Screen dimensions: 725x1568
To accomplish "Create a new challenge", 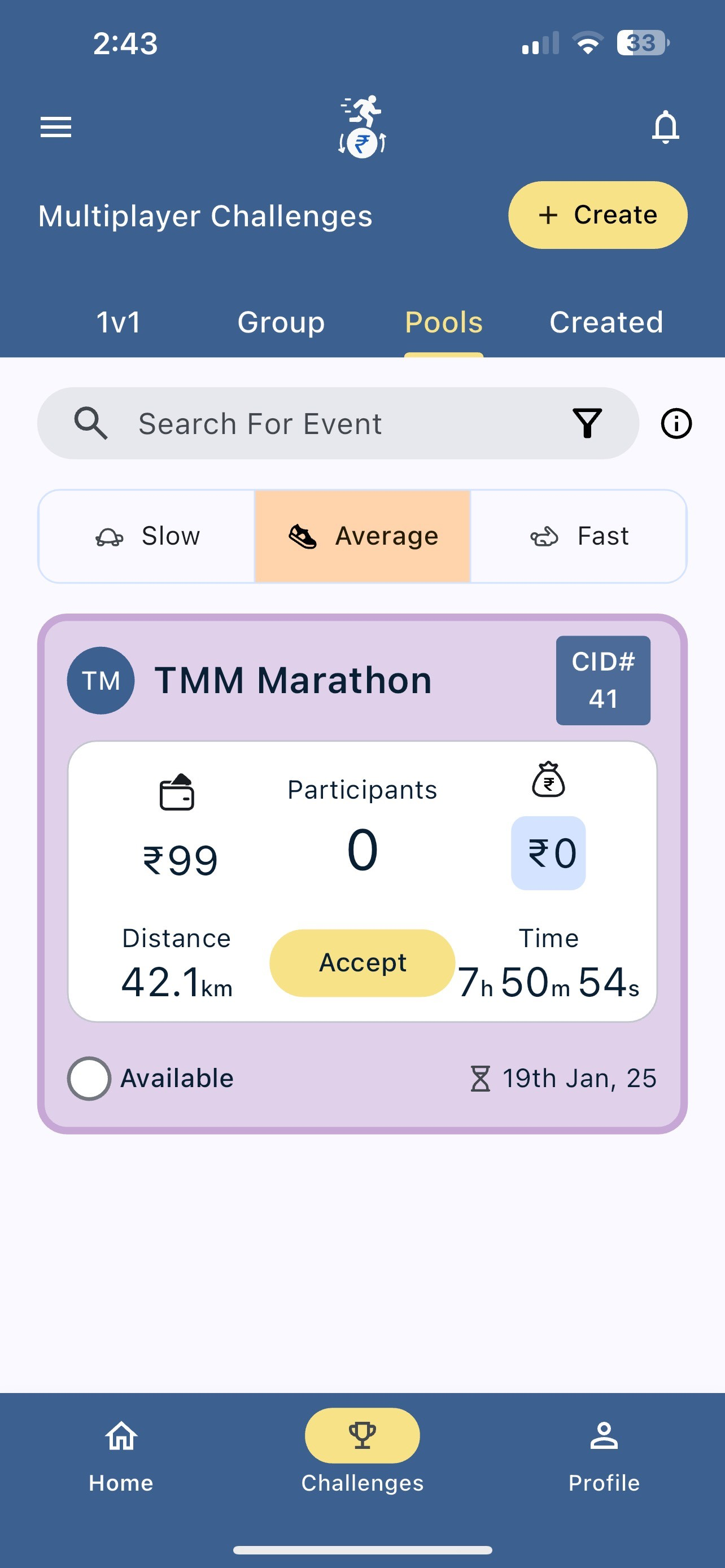I will coord(597,215).
